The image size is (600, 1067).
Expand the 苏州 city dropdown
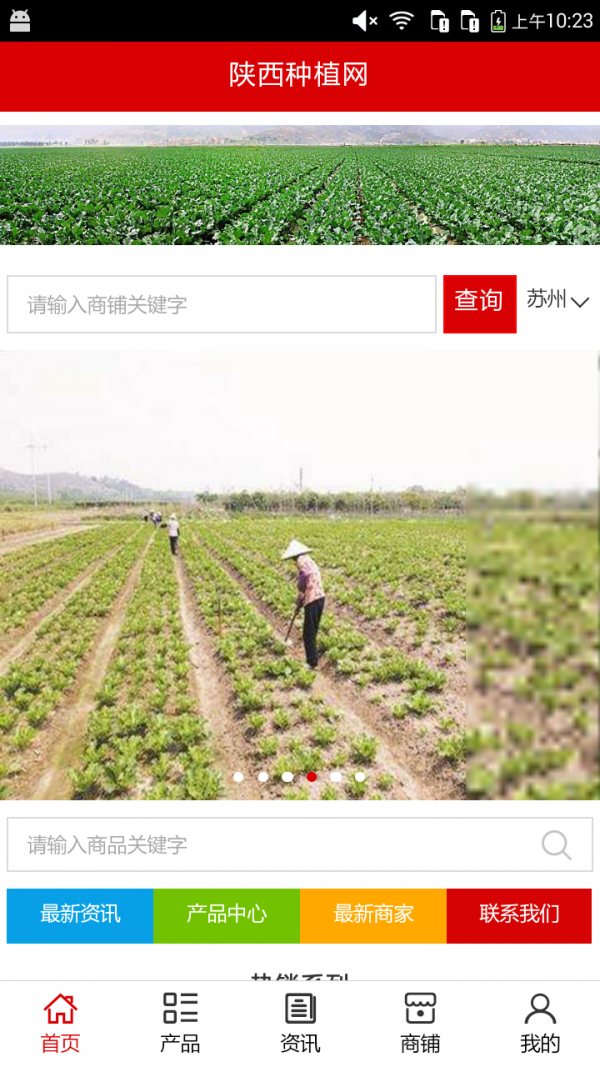click(x=558, y=300)
